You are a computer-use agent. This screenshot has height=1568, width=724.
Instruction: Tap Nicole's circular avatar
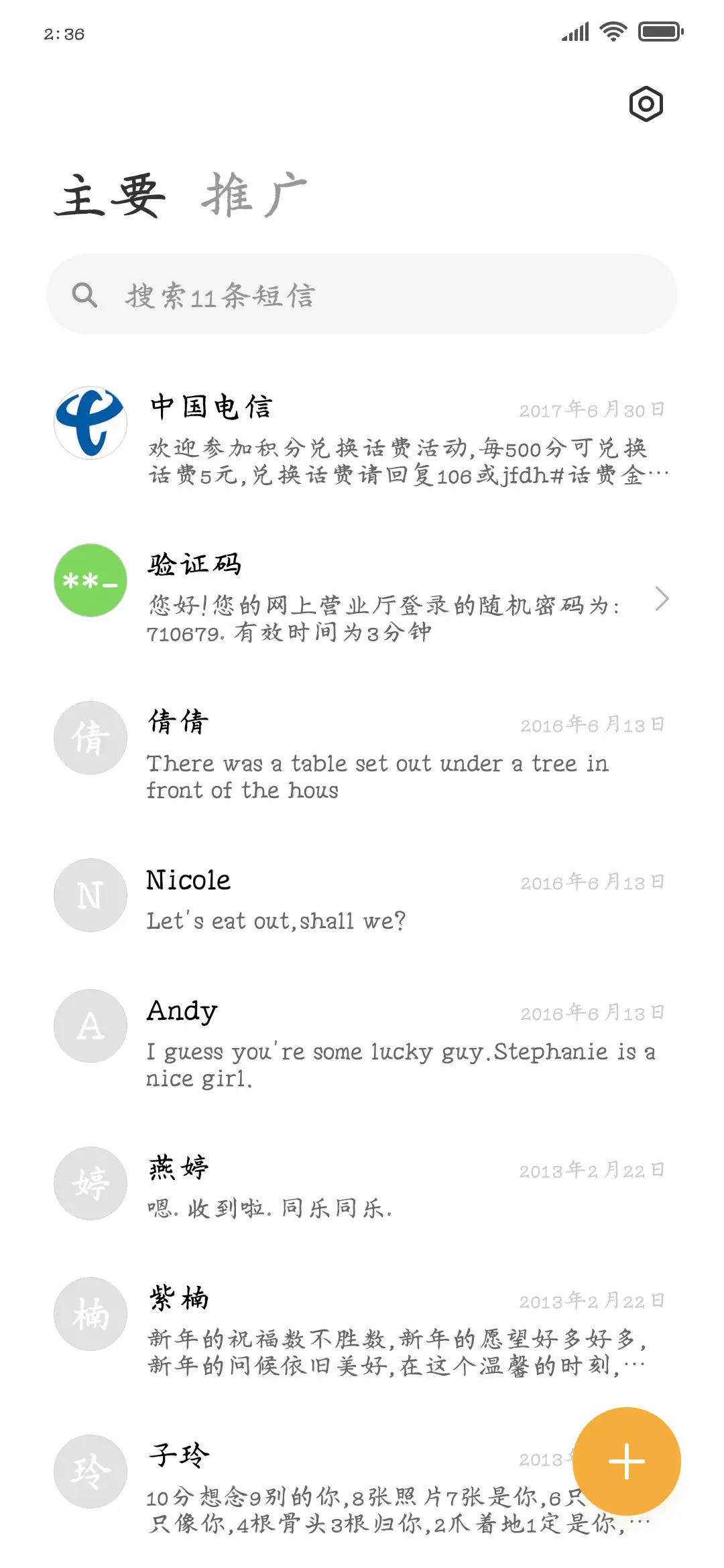[90, 895]
